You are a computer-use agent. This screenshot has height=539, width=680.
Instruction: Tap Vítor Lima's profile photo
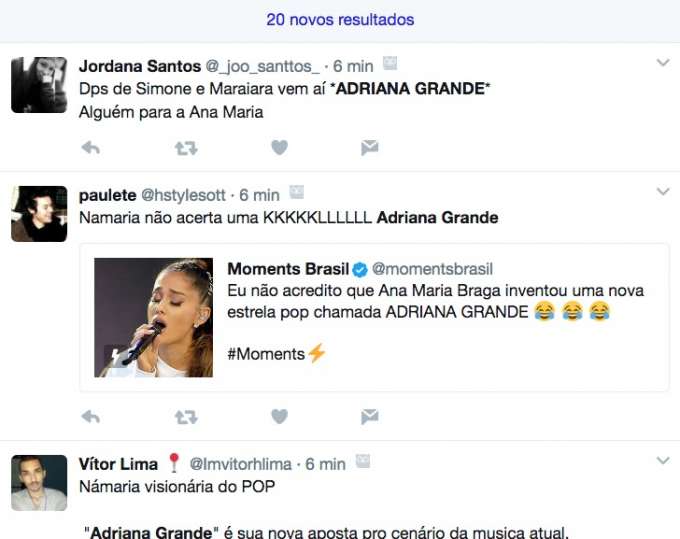[39, 483]
